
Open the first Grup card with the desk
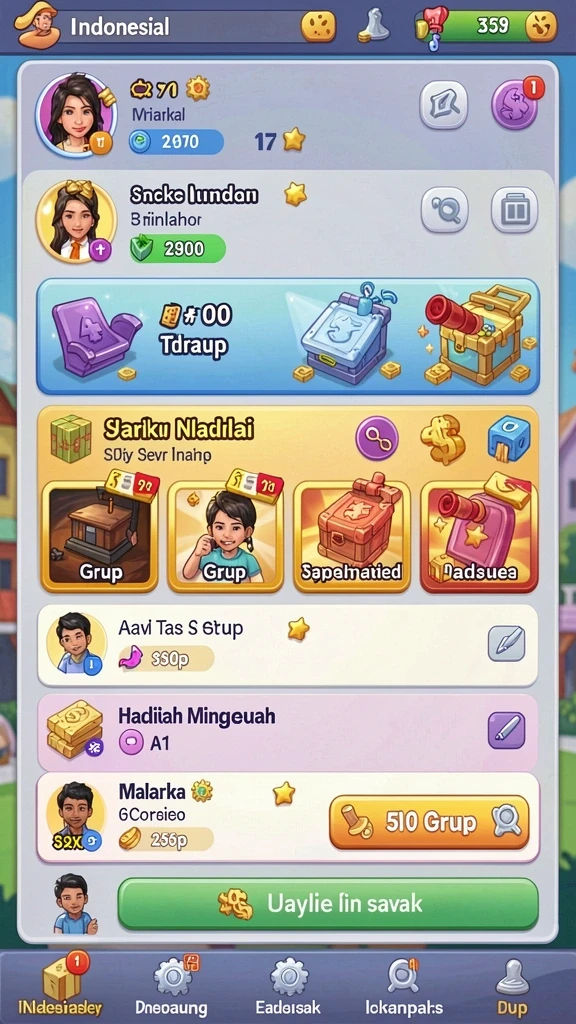(x=100, y=537)
